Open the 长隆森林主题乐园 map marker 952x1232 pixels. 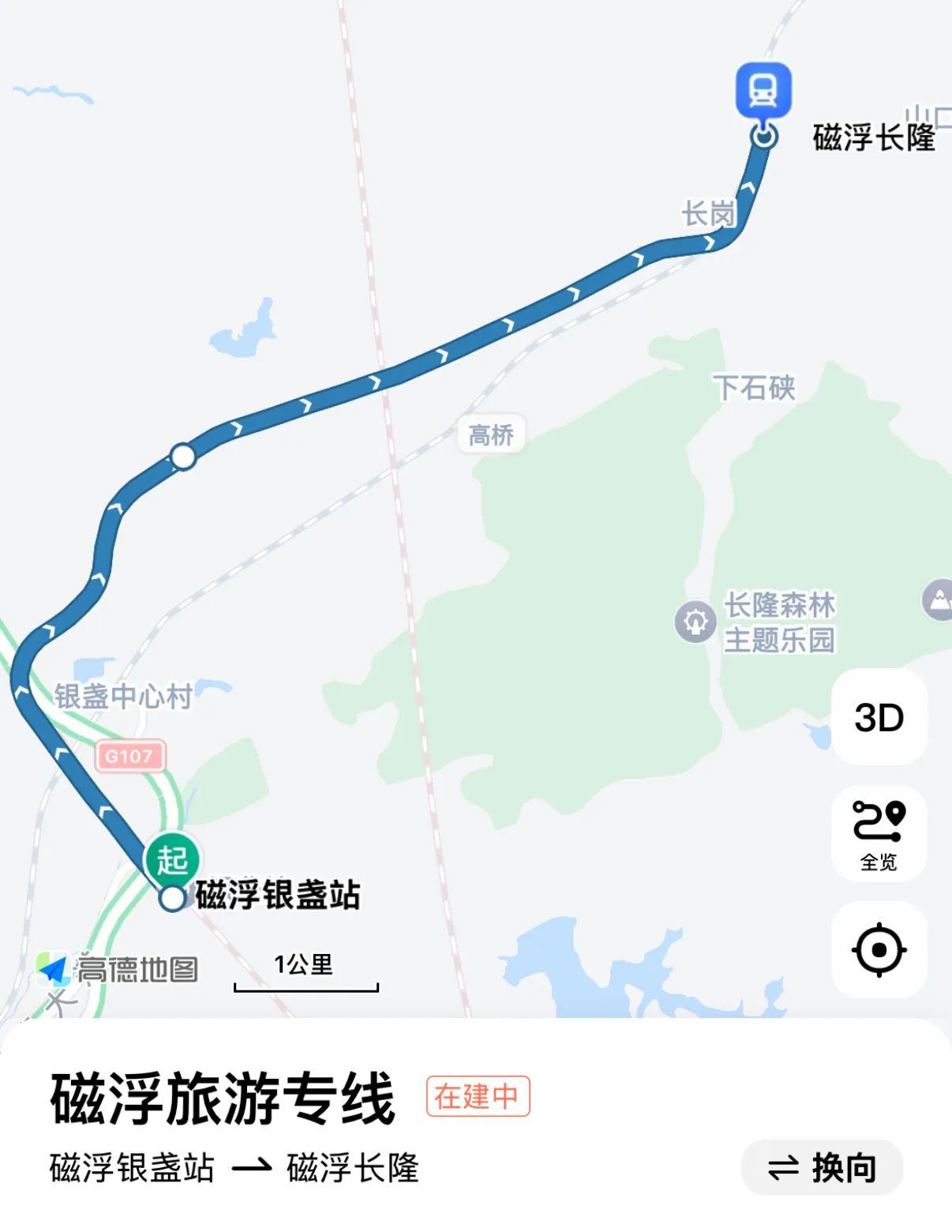pyautogui.click(x=695, y=622)
